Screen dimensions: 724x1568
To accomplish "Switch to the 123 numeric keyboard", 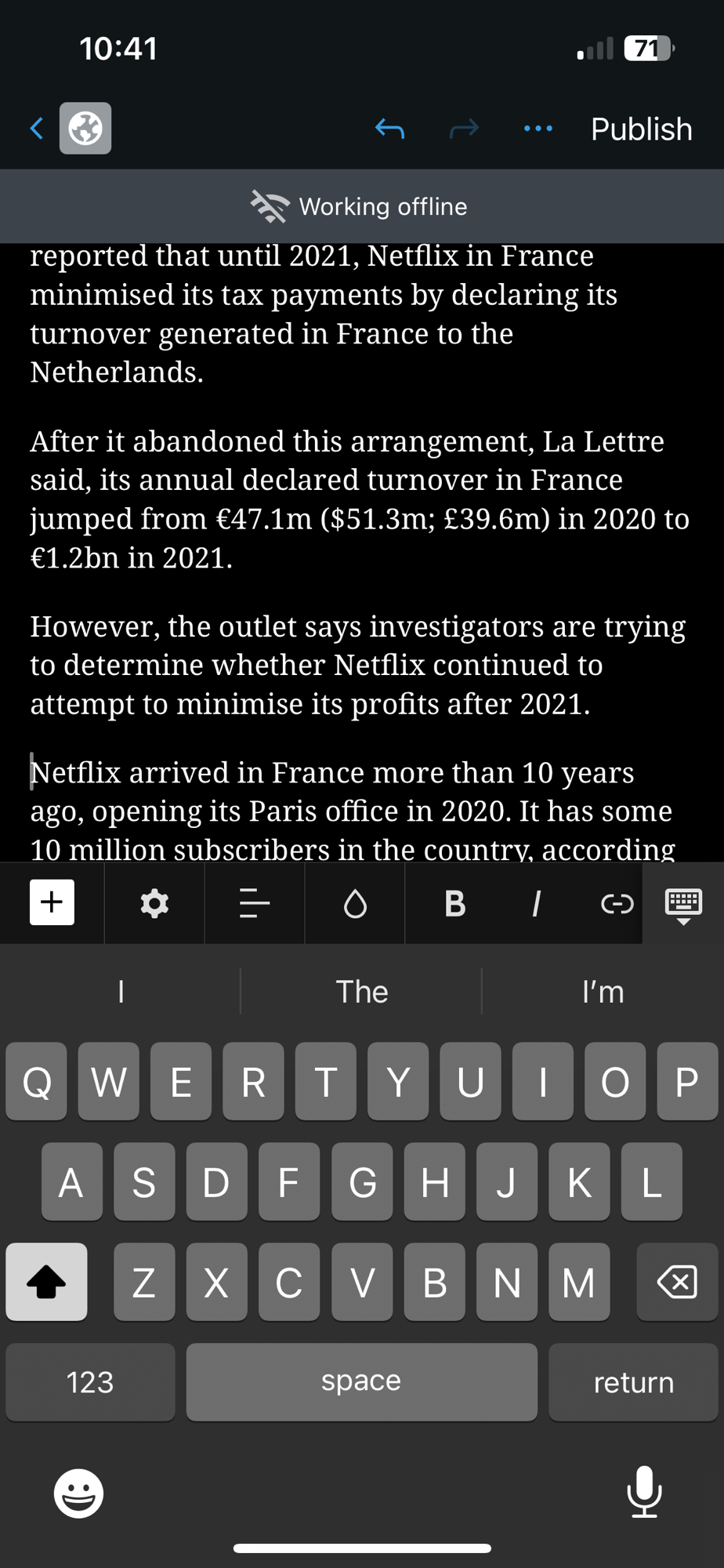I will pos(90,1382).
